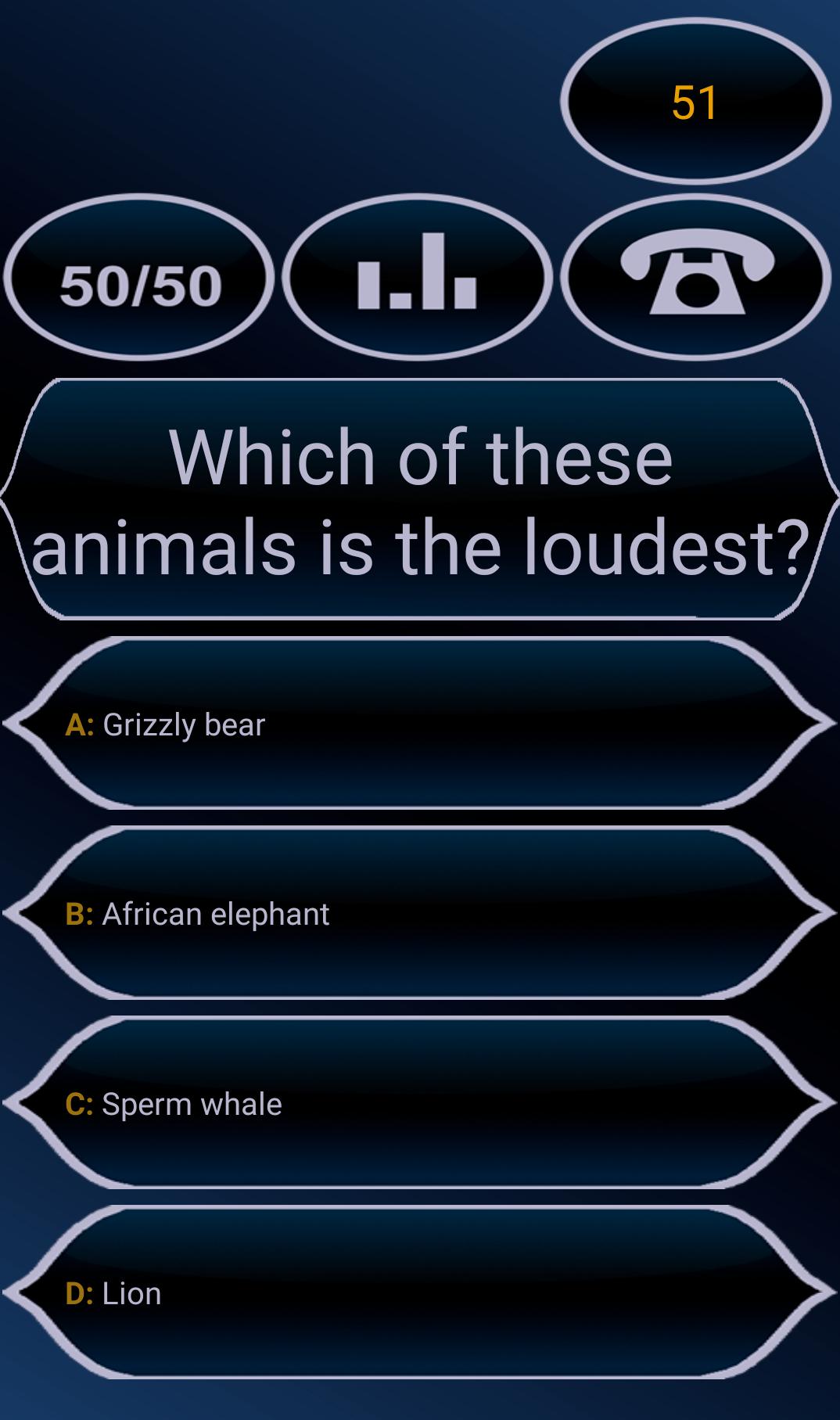Select answer C: Sperm whale
840x1420 pixels.
420,1103
